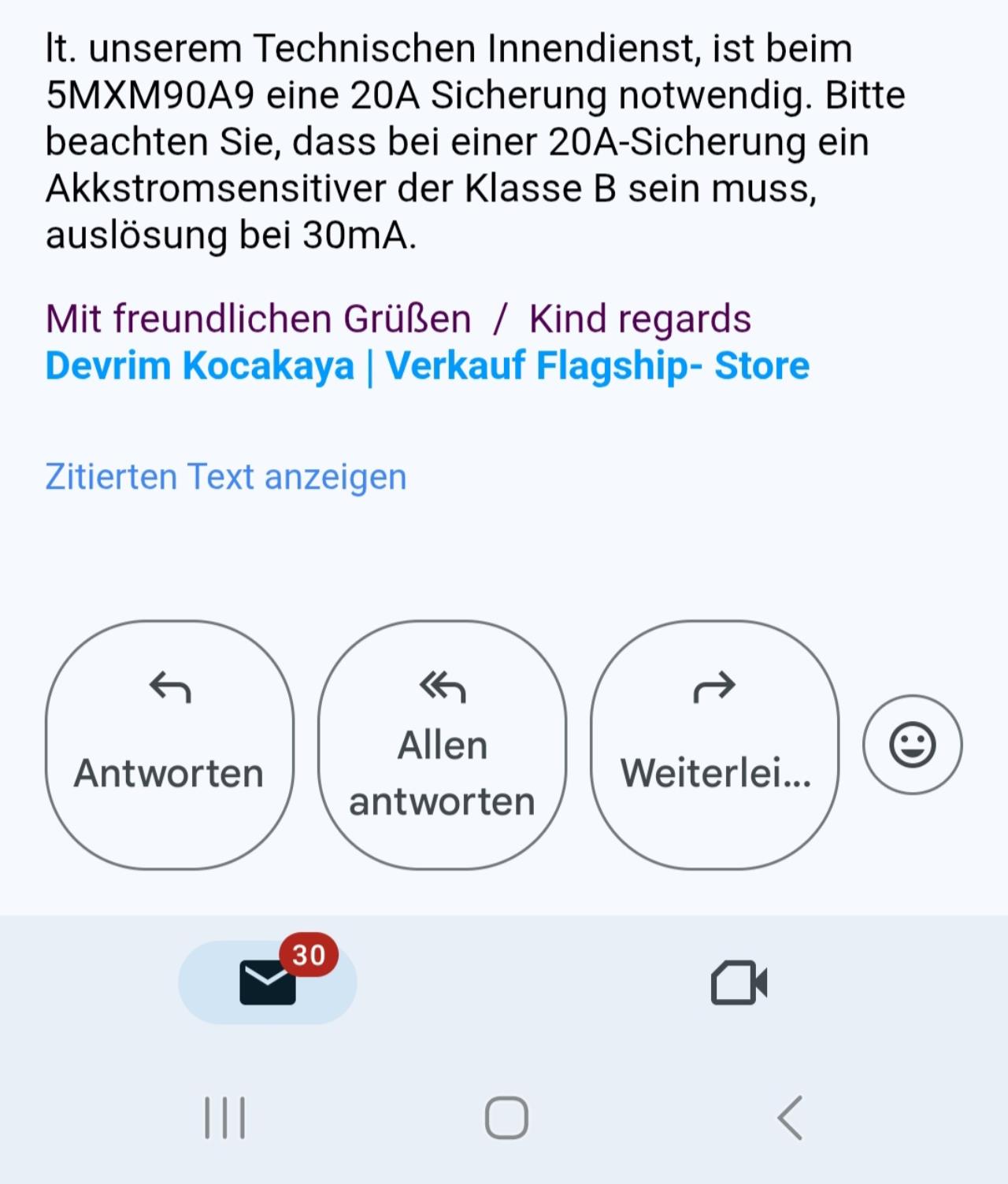Expand Zitierten Text anzeigen
Image resolution: width=1008 pixels, height=1184 pixels.
(x=226, y=477)
